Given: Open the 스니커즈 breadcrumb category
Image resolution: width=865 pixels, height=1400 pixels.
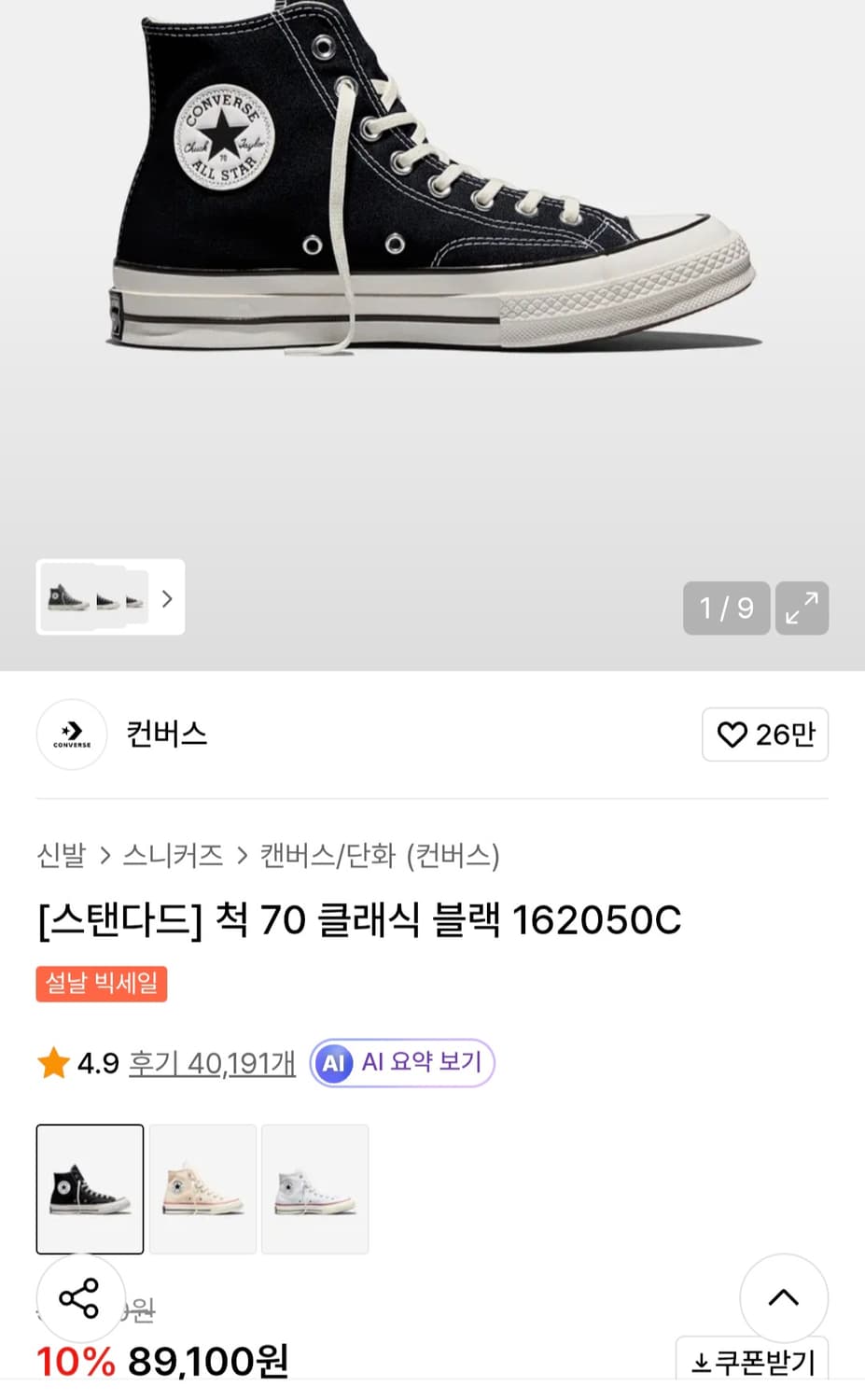Looking at the screenshot, I should tap(174, 855).
